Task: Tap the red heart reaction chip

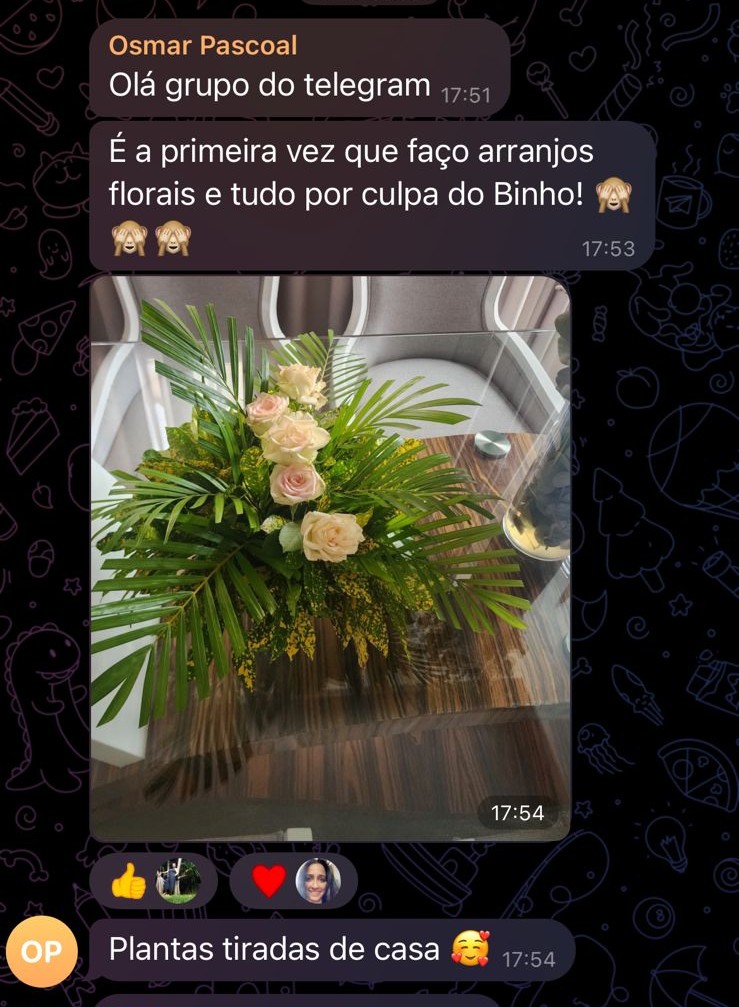Action: coord(293,881)
